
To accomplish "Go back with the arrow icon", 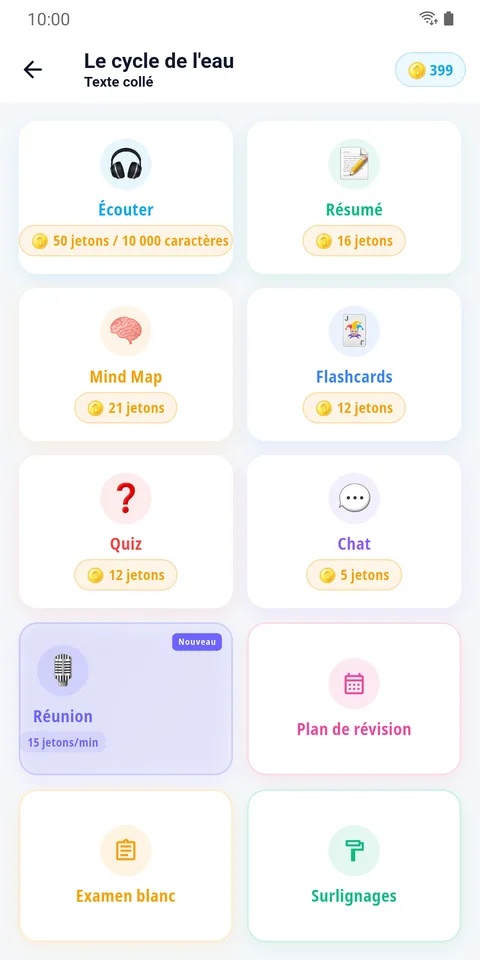I will [33, 70].
